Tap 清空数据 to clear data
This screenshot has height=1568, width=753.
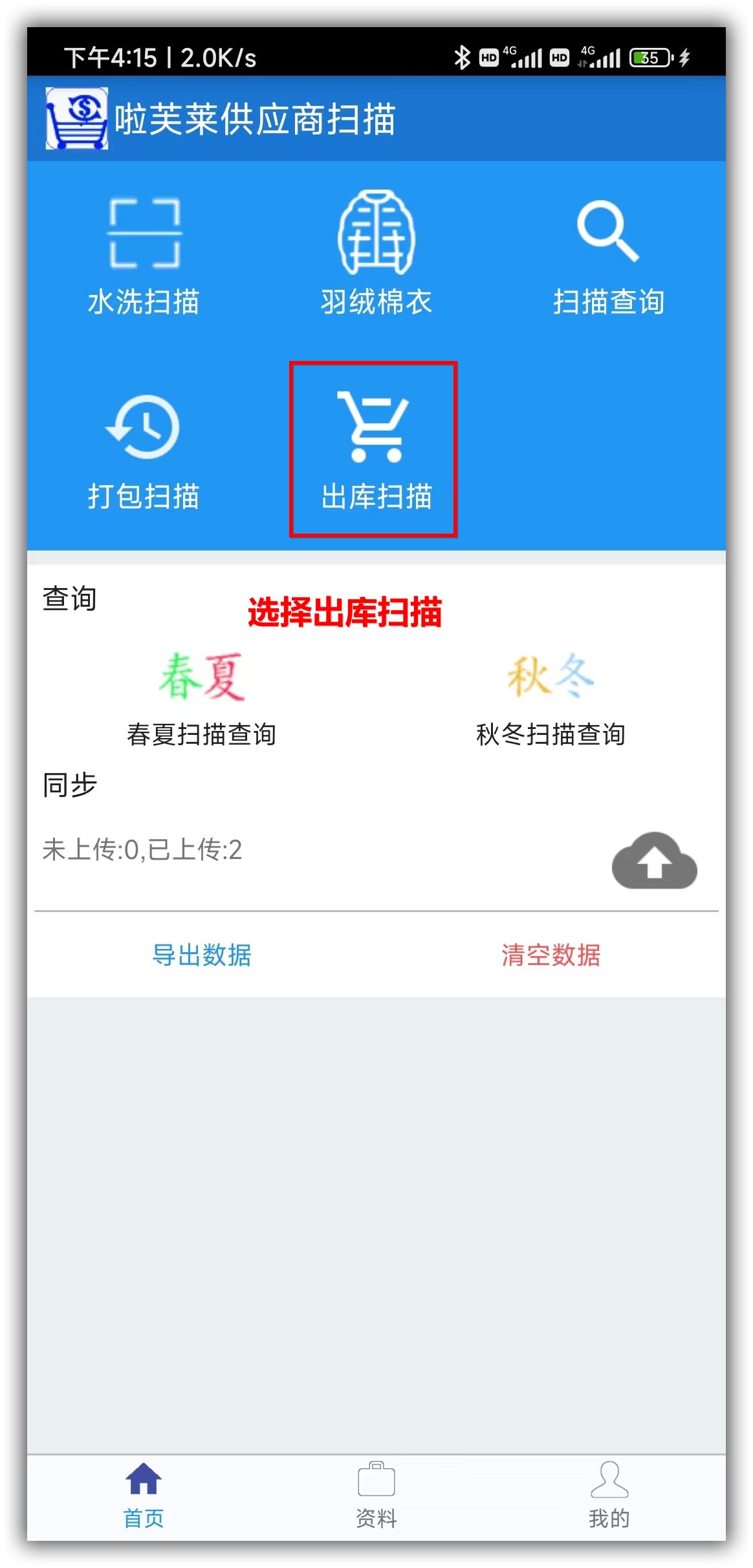[551, 955]
